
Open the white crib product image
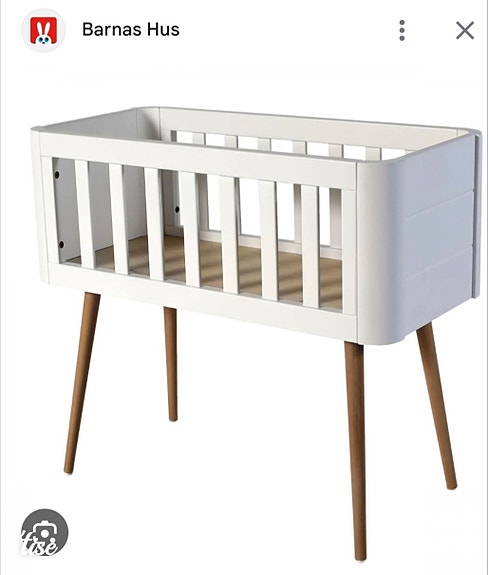[255, 333]
